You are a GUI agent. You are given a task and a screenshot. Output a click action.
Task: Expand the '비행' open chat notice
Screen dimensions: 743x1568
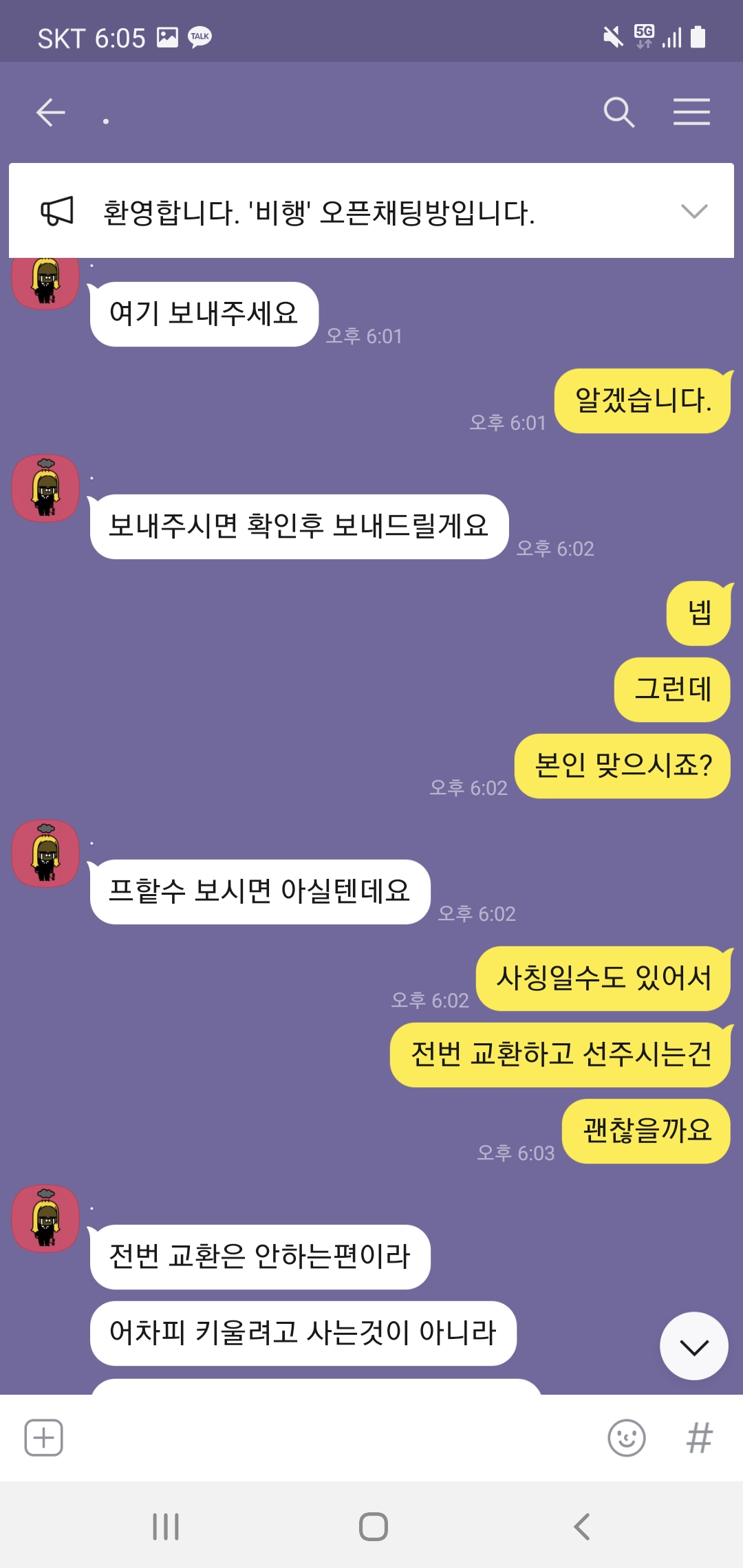pos(693,211)
